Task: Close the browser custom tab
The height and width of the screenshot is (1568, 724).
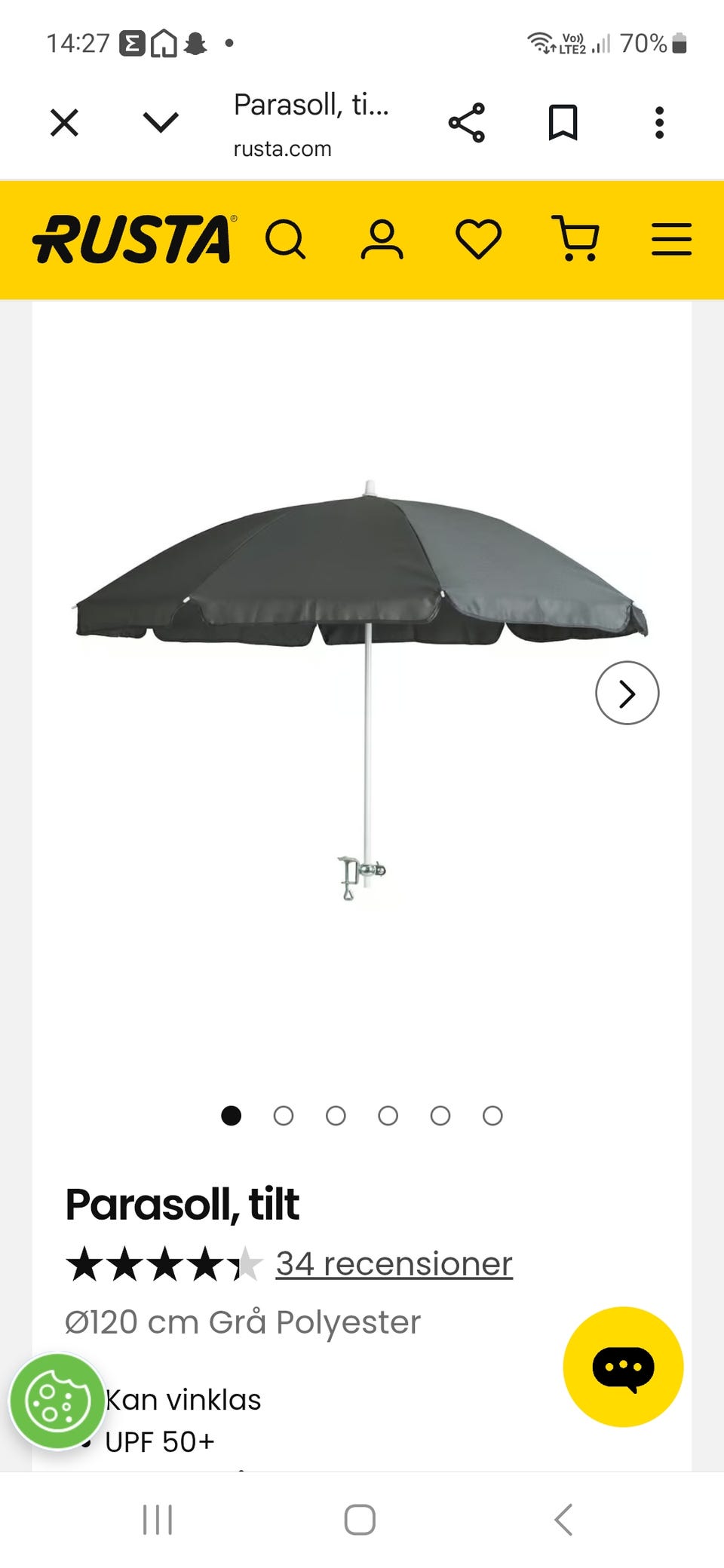Action: tap(64, 122)
